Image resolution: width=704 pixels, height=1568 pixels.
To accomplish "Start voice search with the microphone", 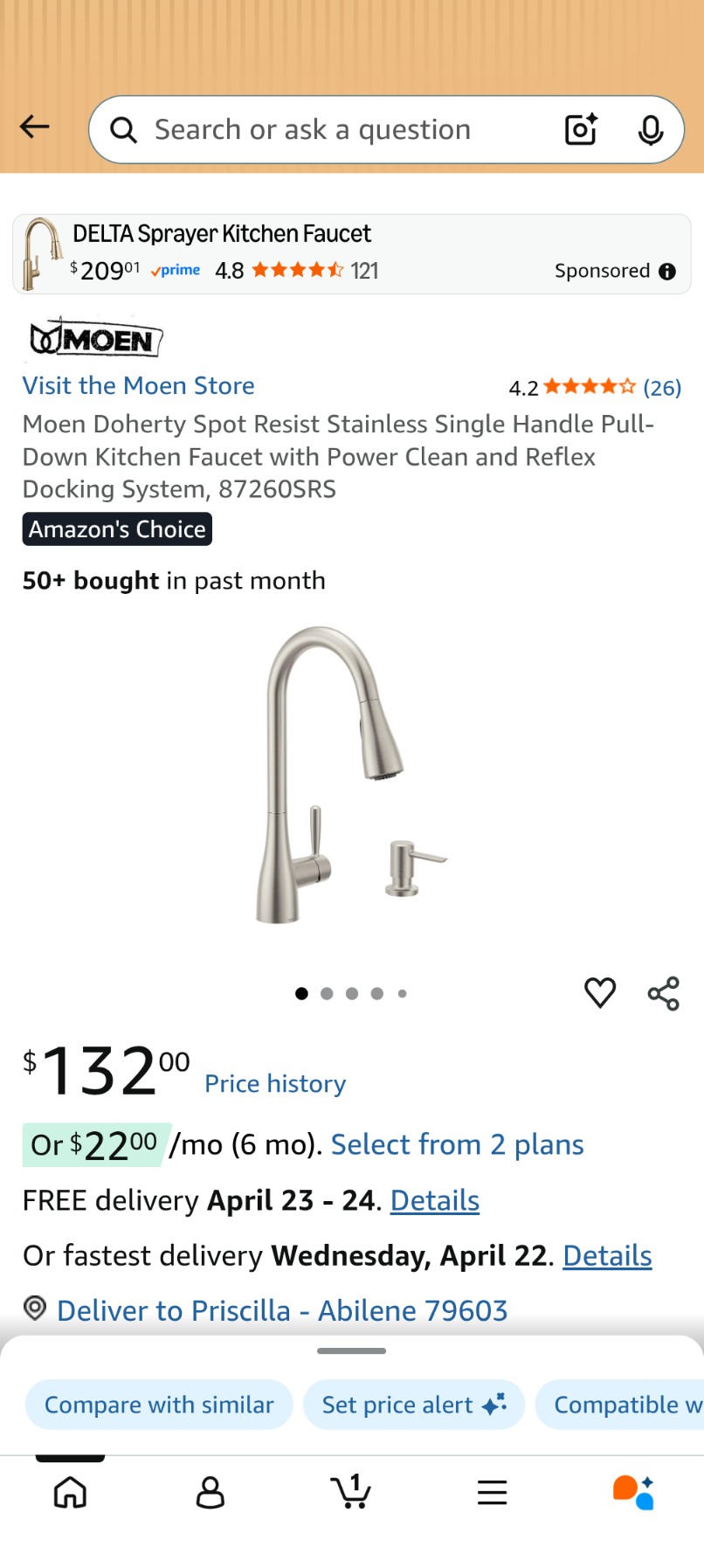I will click(650, 129).
